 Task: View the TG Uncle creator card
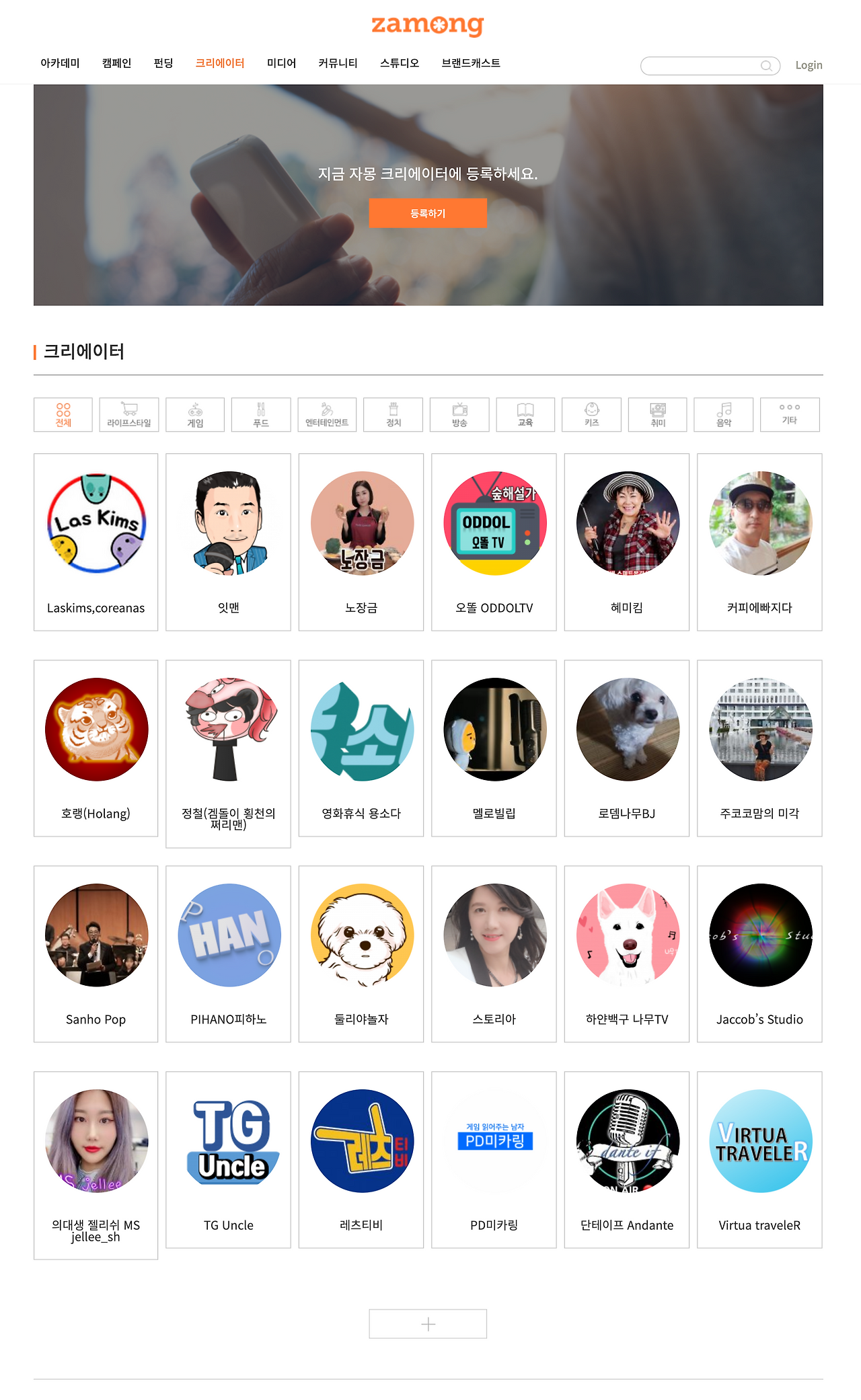229,1160
